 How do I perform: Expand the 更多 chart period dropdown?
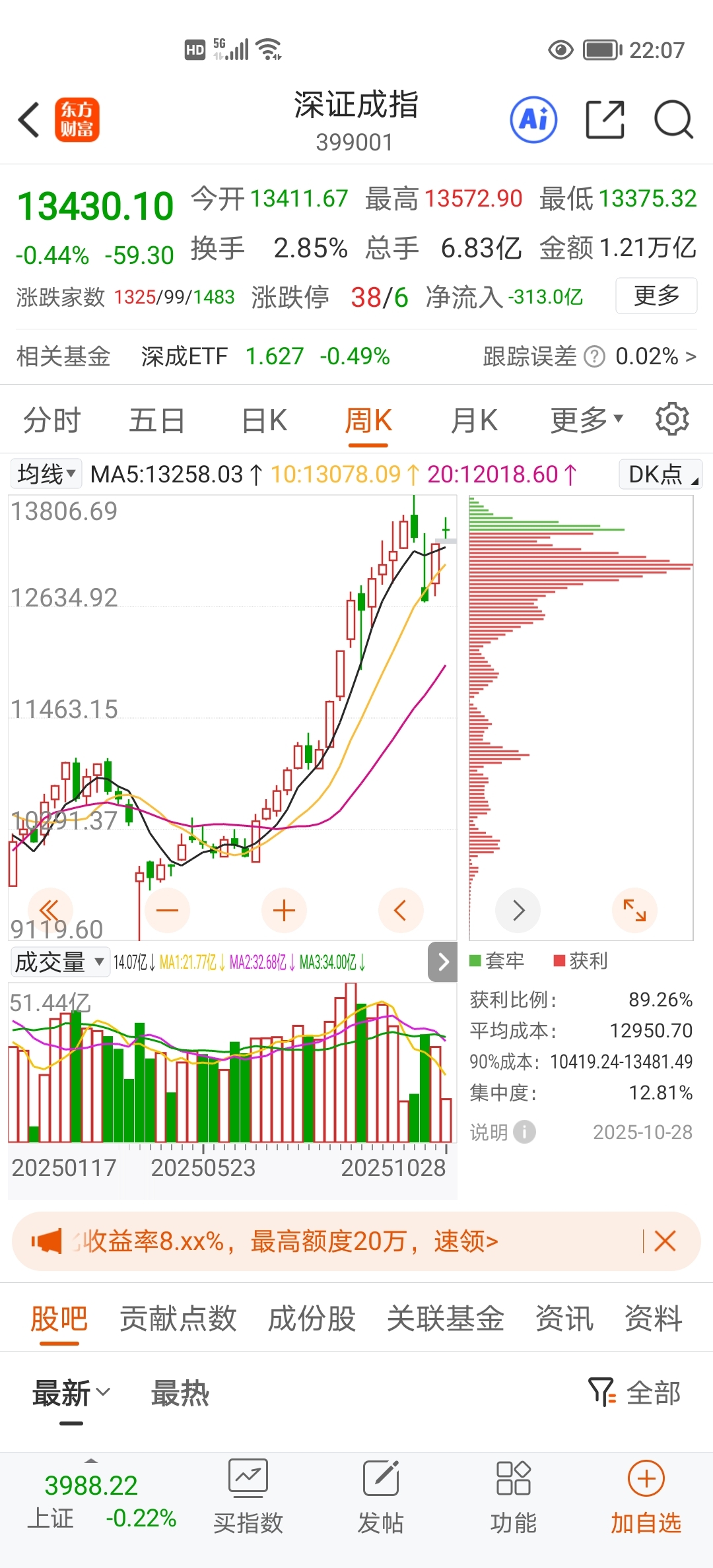point(586,420)
